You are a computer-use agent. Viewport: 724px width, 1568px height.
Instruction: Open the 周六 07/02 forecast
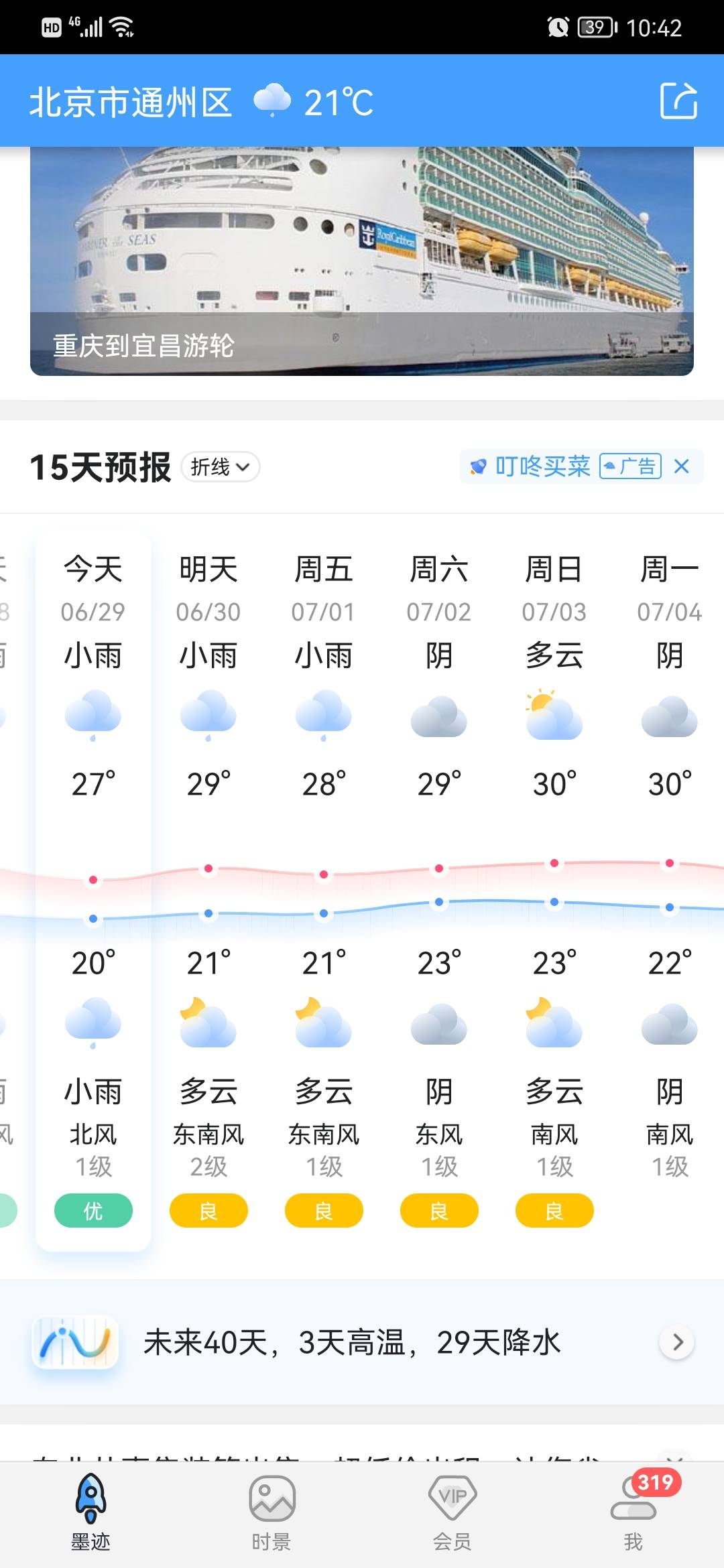coord(439,891)
